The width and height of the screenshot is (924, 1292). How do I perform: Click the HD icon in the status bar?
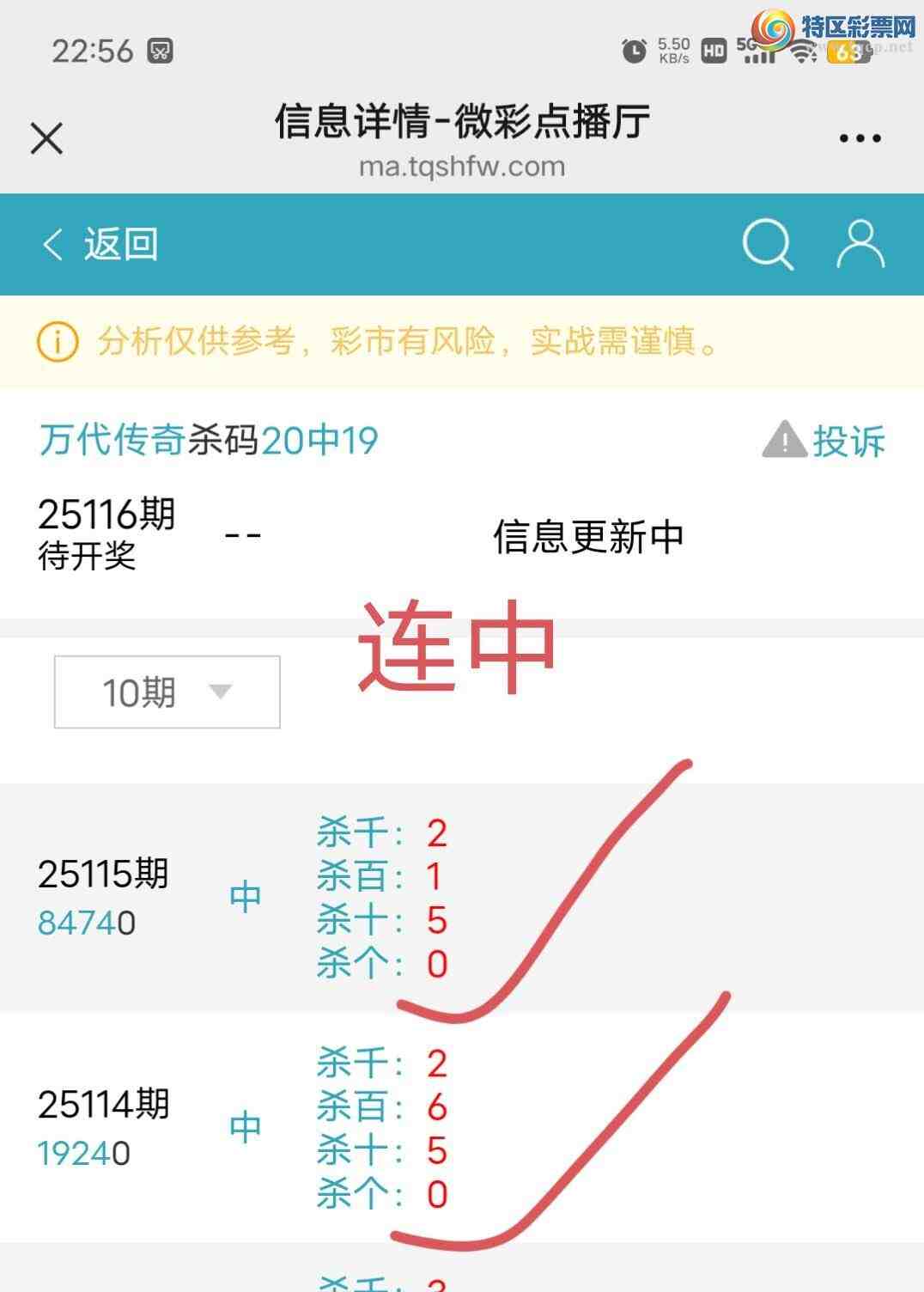click(715, 49)
